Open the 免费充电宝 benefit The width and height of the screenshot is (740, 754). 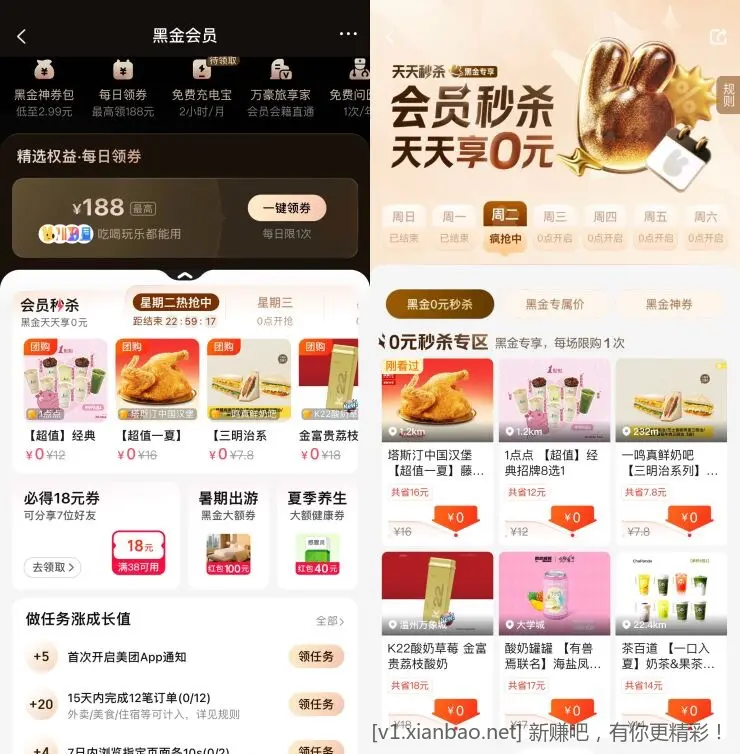[203, 88]
